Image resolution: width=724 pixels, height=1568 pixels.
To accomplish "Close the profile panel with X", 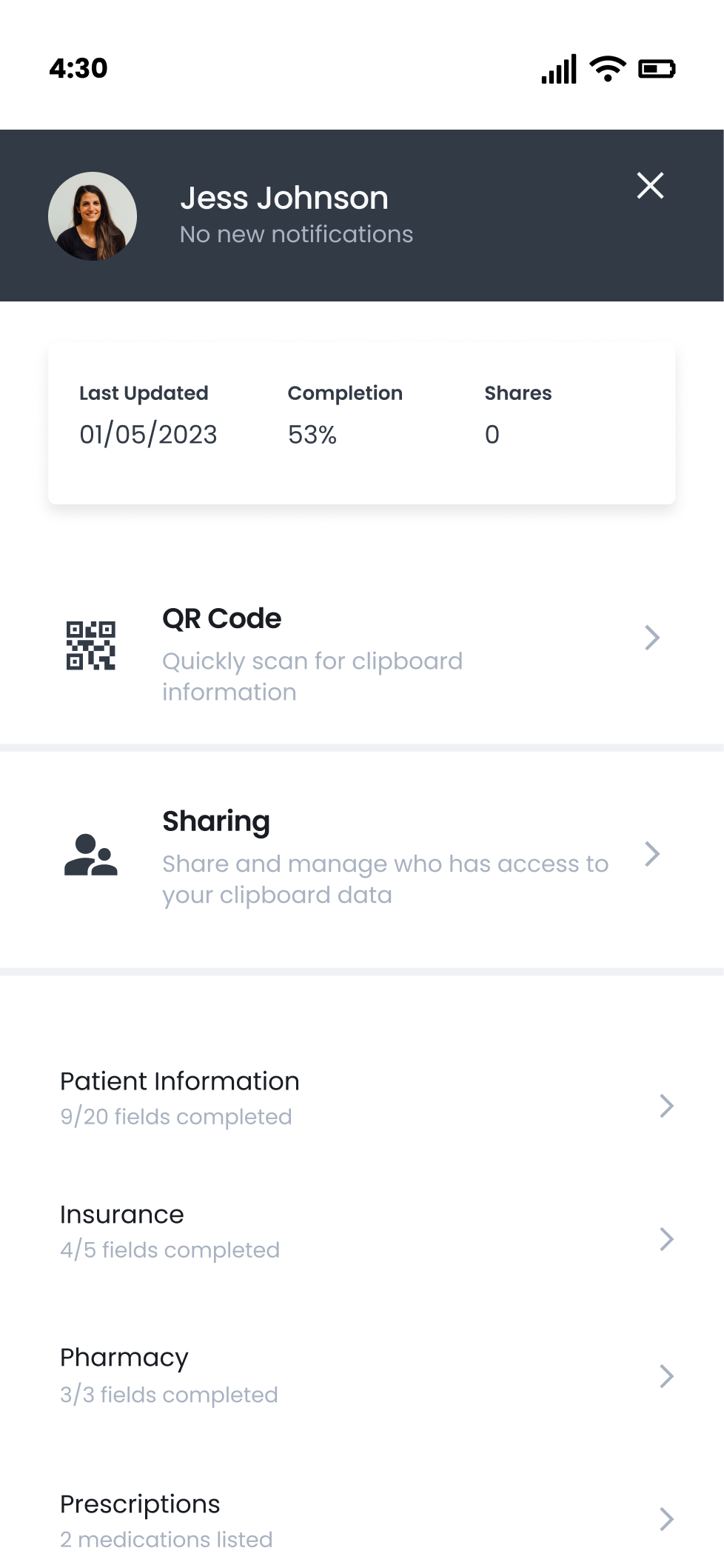I will [x=650, y=185].
